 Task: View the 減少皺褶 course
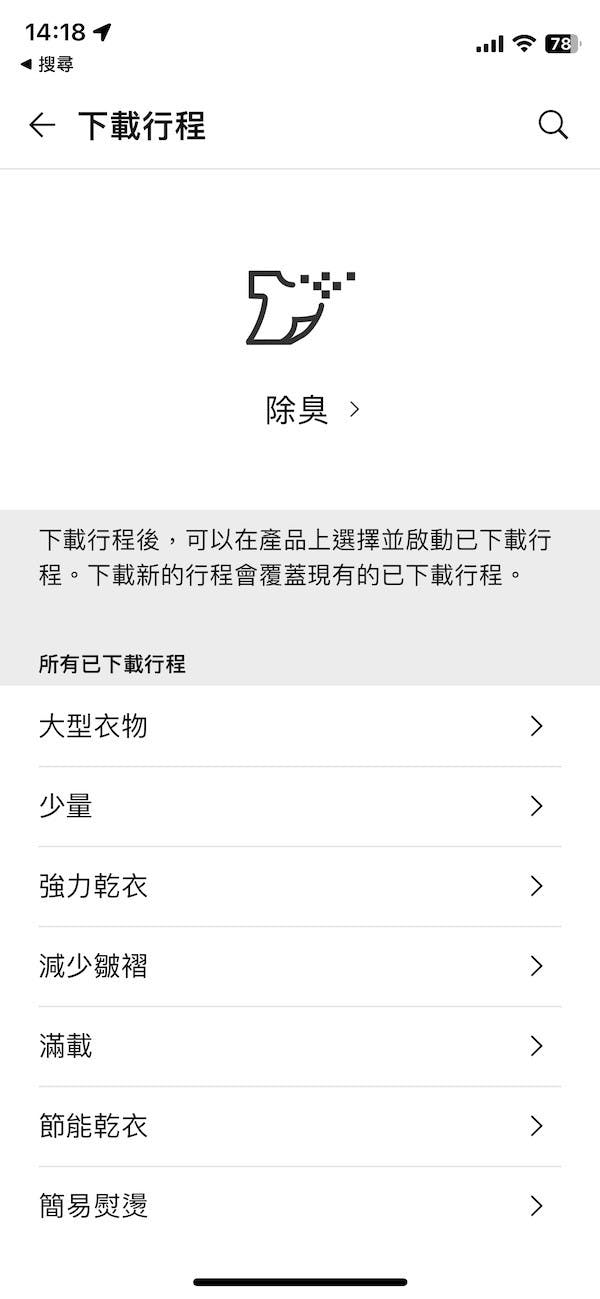300,966
